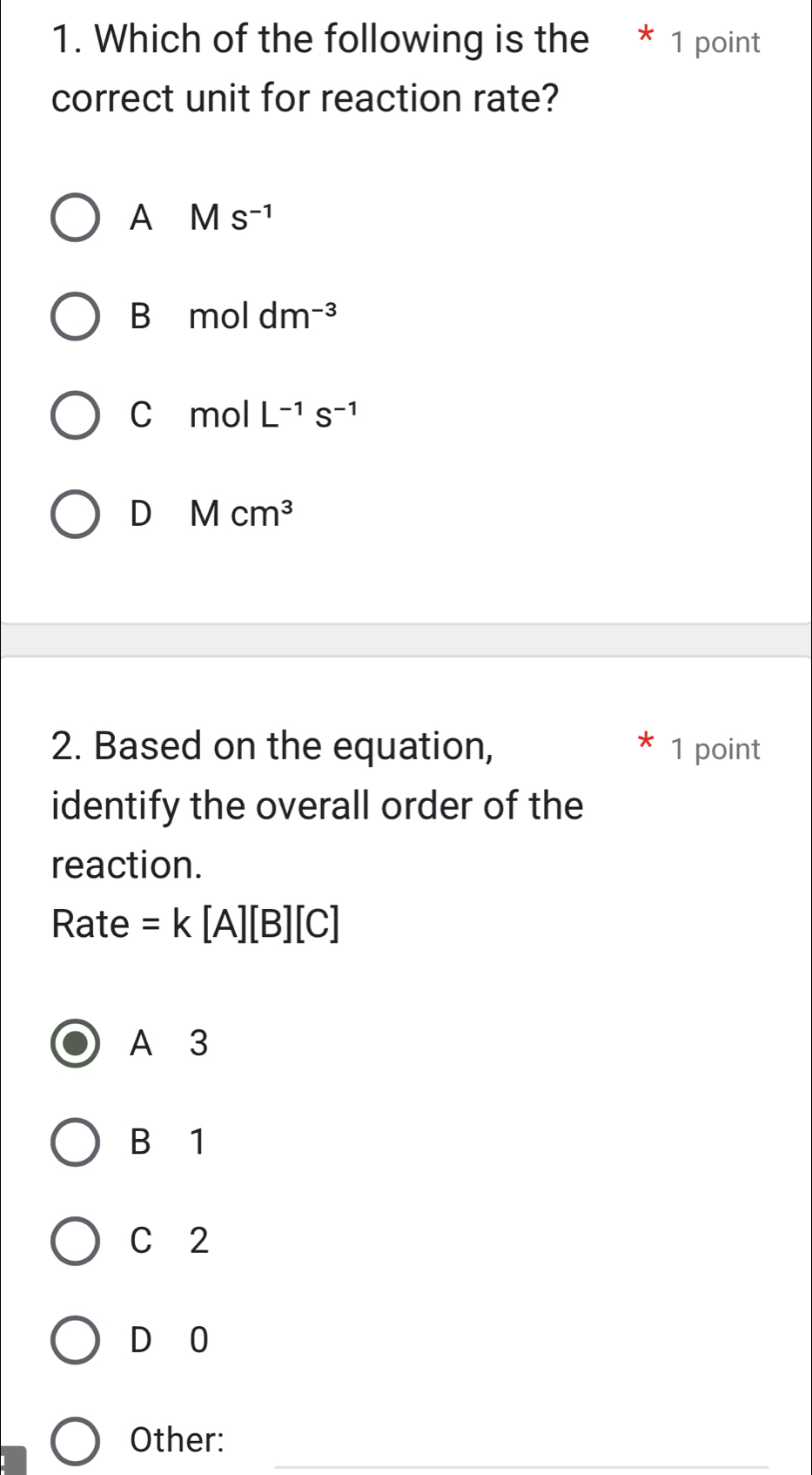The image size is (812, 1475).
Task: Choose answer C "2" for question 2
Action: [77, 1241]
